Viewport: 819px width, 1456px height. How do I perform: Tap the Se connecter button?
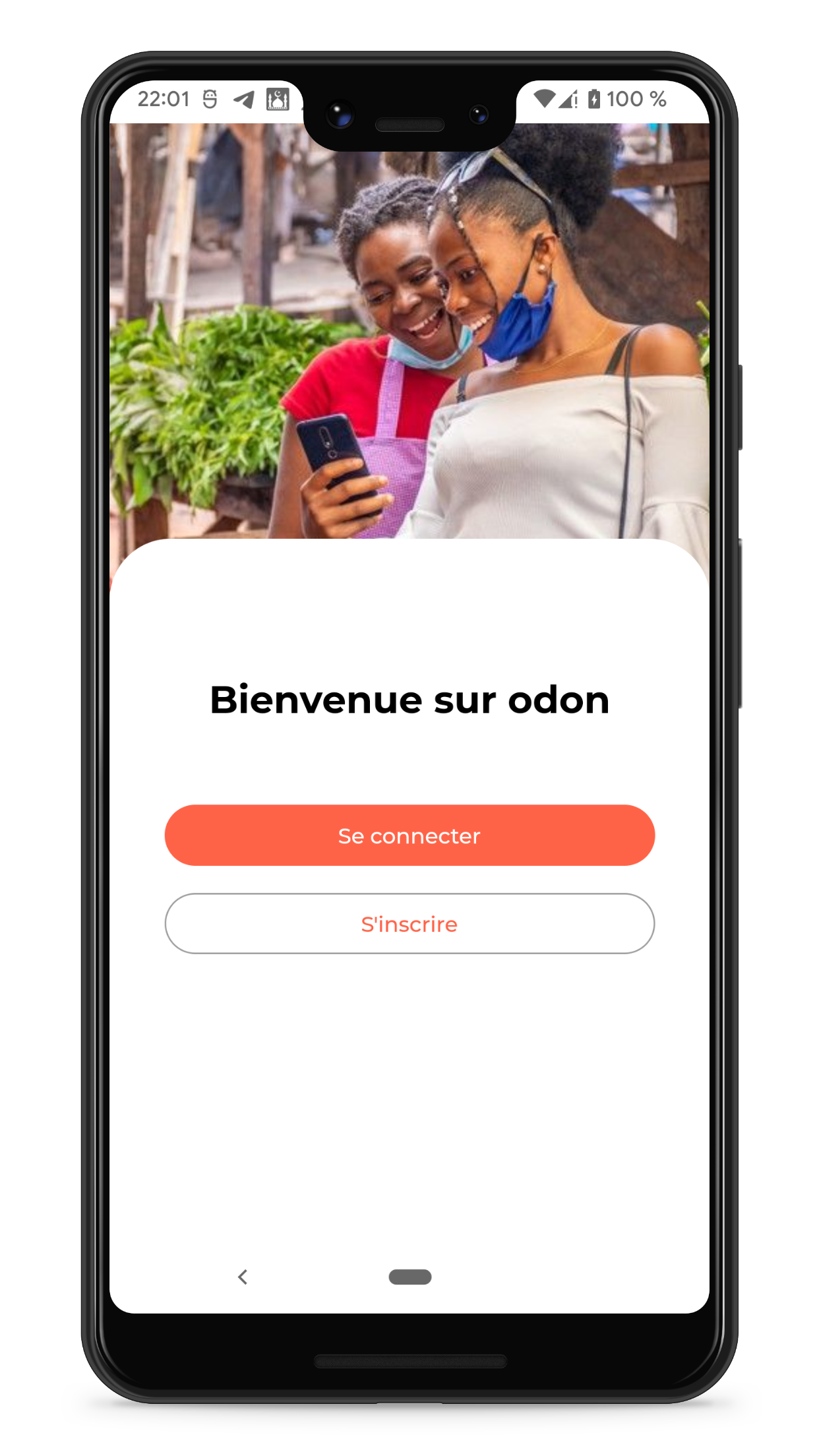409,835
